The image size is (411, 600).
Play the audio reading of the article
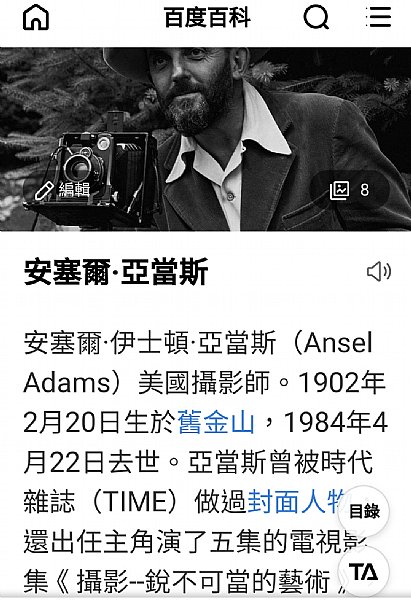tap(379, 272)
